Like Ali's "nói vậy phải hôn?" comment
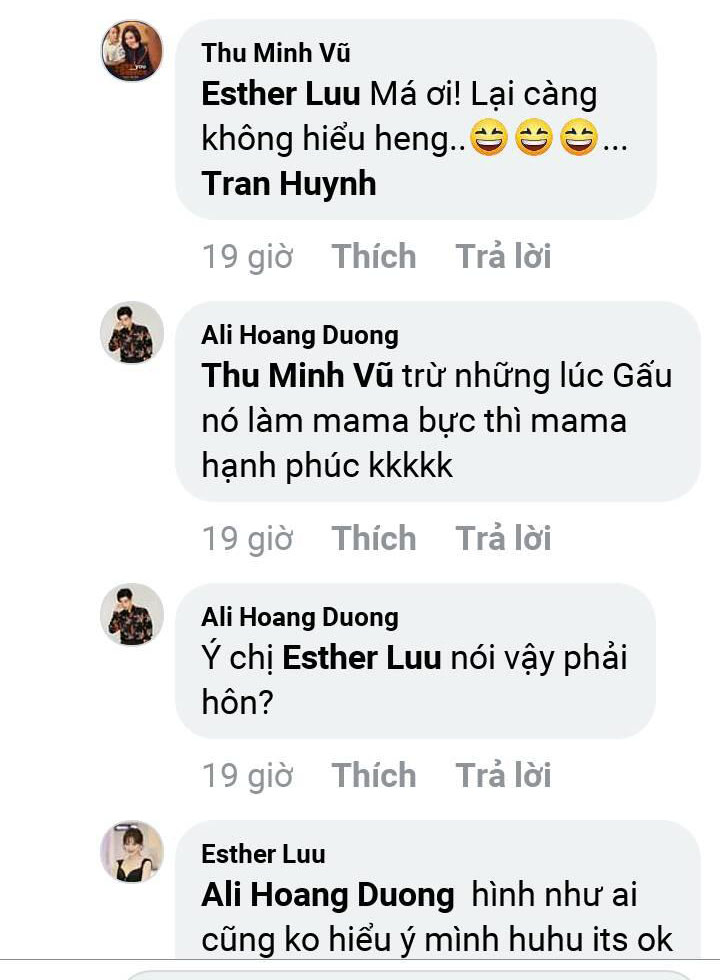Image resolution: width=720 pixels, height=980 pixels. tap(374, 775)
